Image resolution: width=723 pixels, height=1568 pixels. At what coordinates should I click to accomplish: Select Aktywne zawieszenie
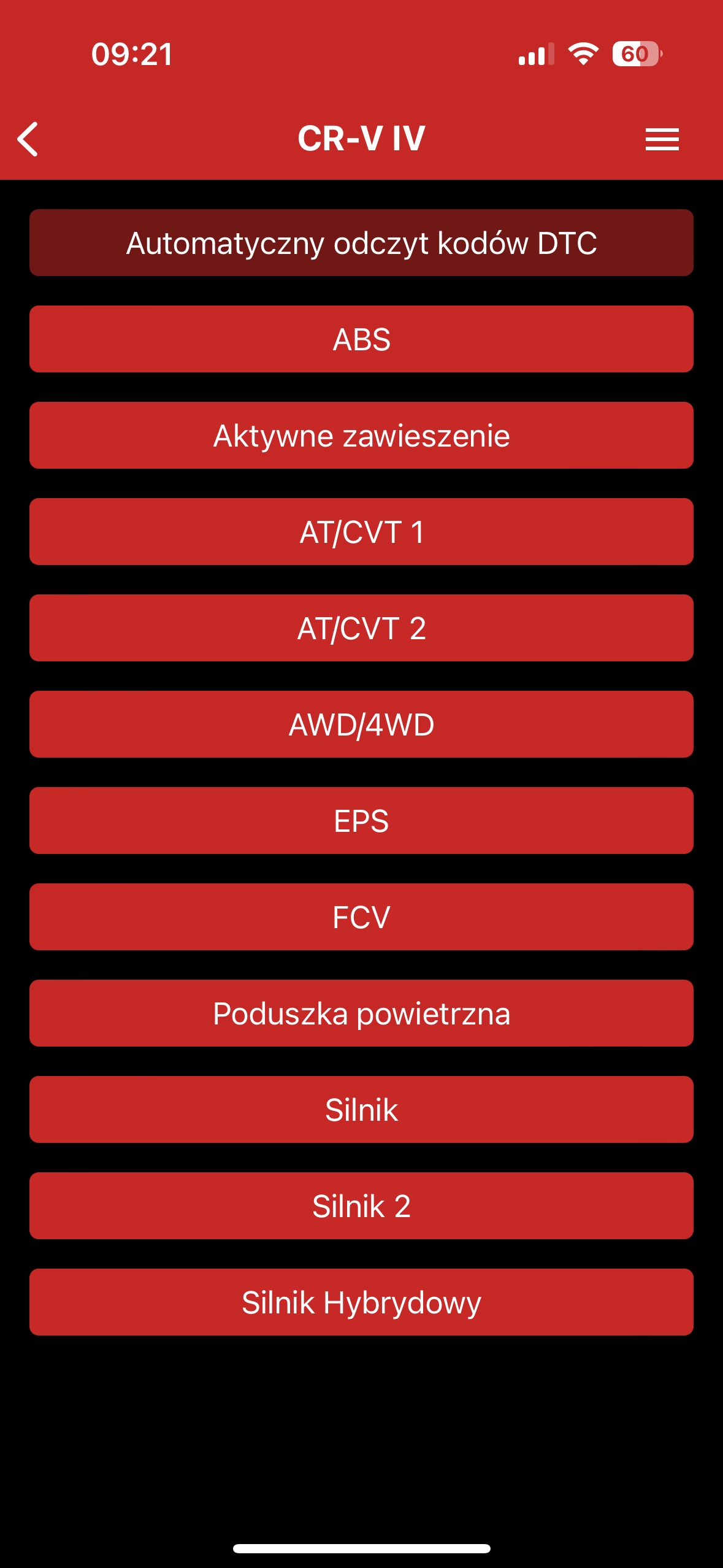point(361,436)
